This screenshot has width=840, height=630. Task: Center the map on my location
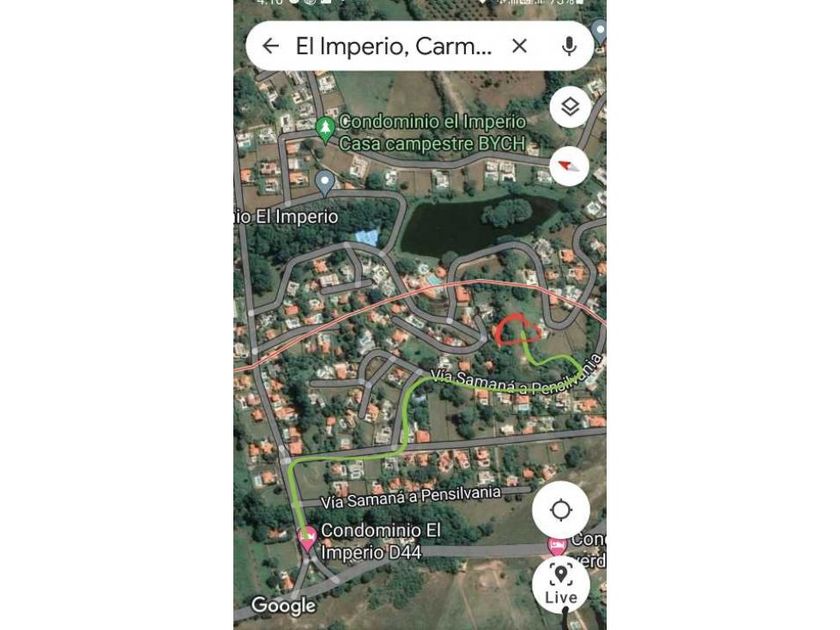(560, 510)
